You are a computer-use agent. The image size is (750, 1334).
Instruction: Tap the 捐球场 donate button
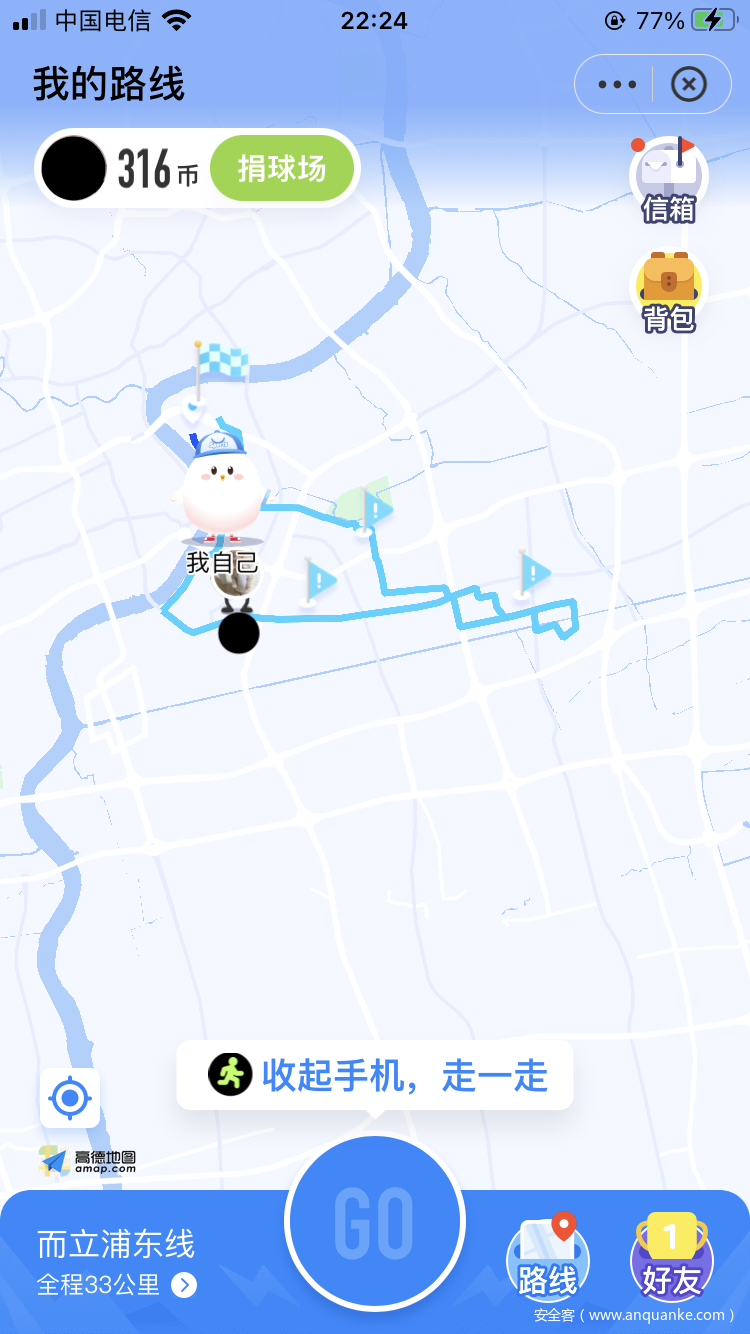(x=282, y=169)
